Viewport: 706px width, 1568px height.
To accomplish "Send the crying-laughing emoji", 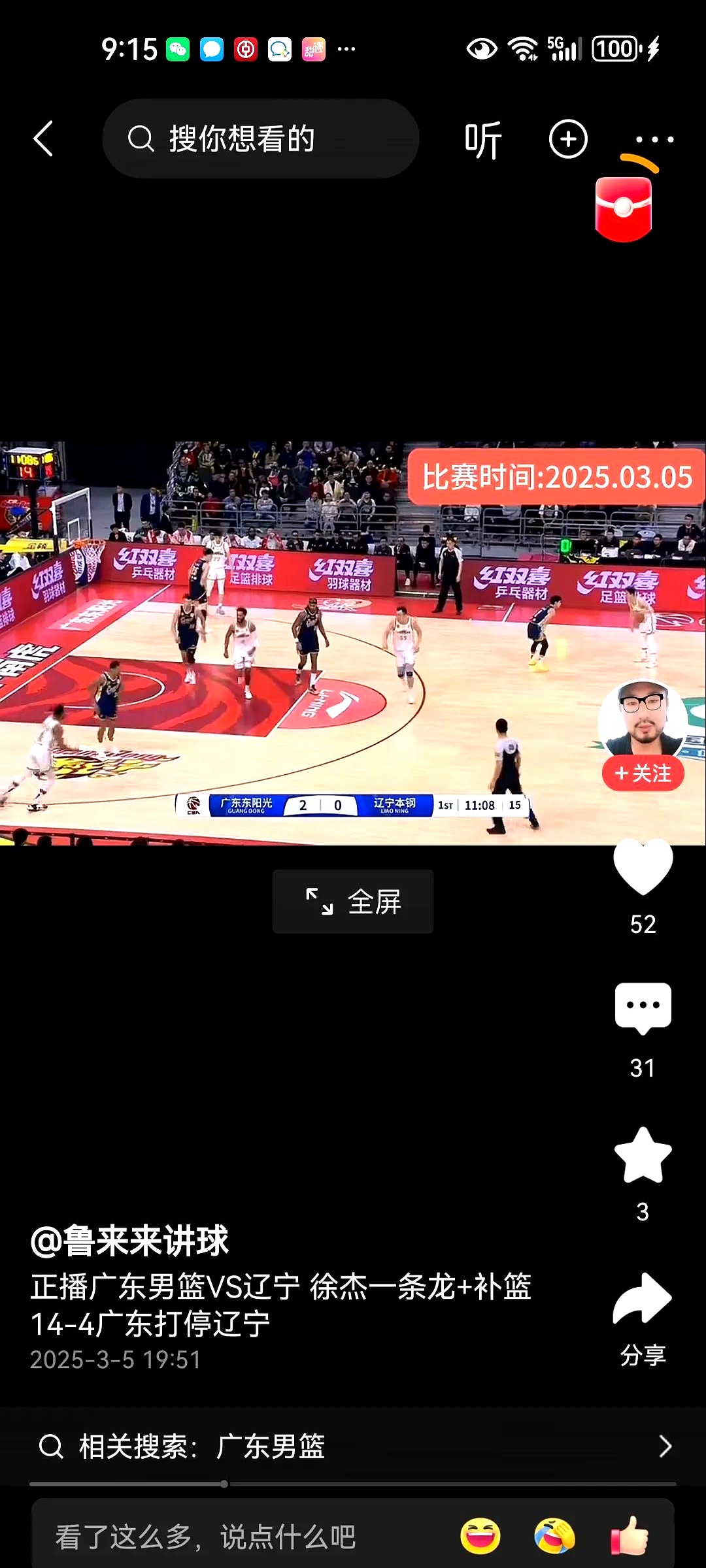I will (x=554, y=1536).
